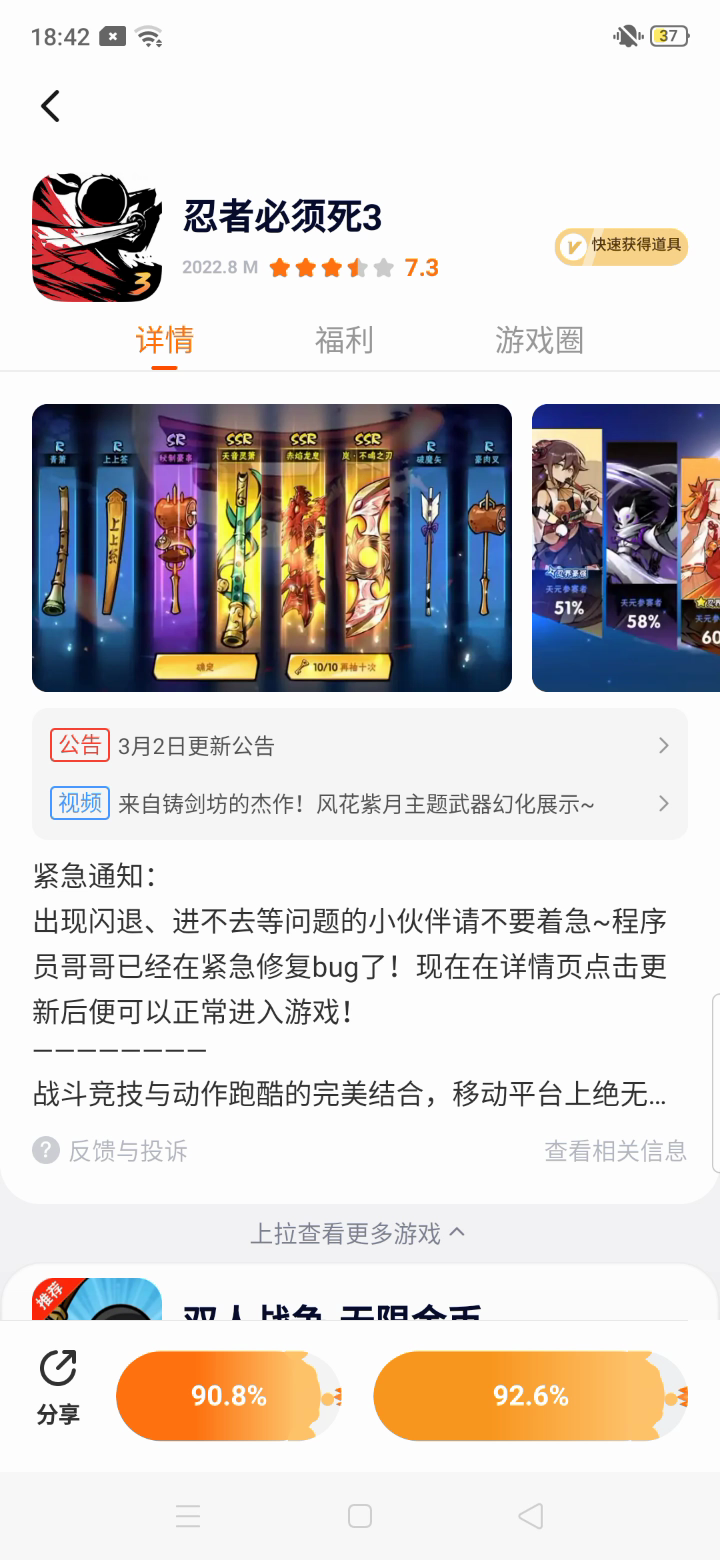
Task: Tap the system back navigation button
Action: (x=531, y=1516)
